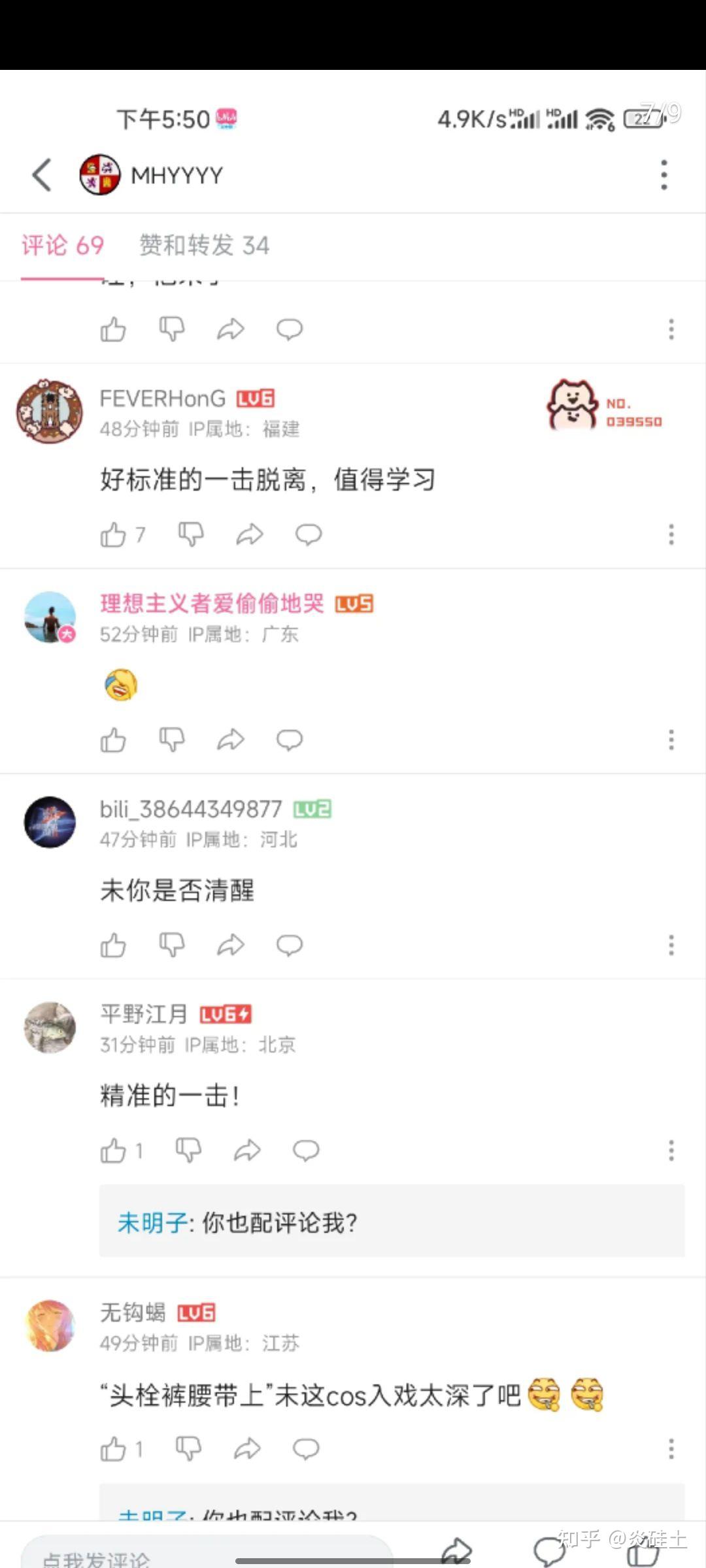Screen dimensions: 706x1568
Task: Open 未明子's reply under 平野江月's comment
Action: 391,1222
